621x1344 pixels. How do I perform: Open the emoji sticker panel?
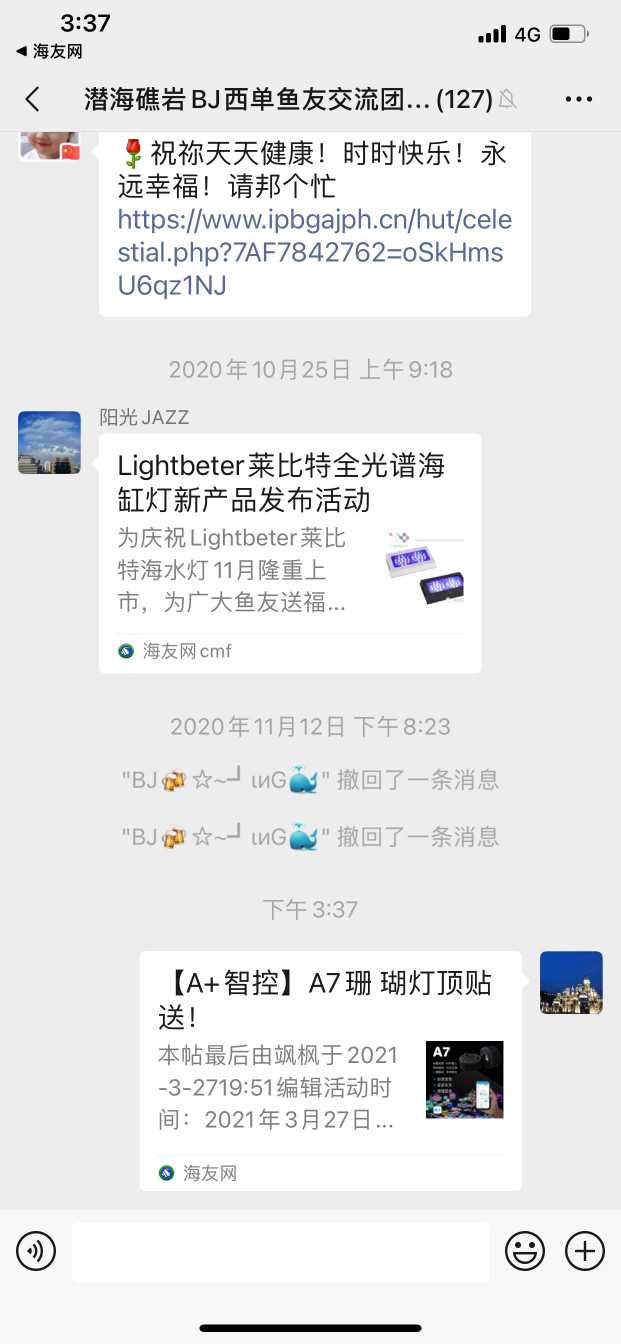click(x=525, y=1251)
